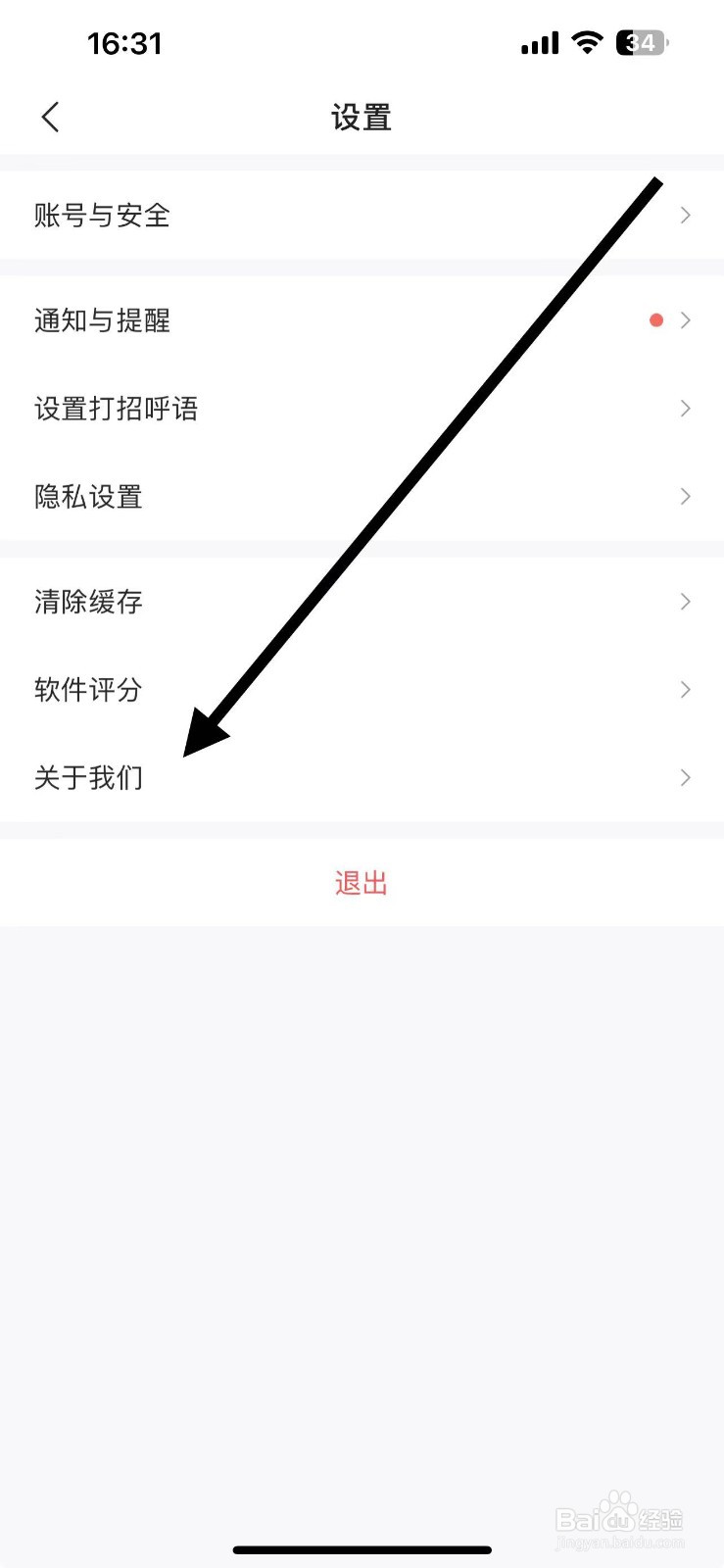Tap the 设置 page title
The height and width of the screenshot is (1568, 724).
pos(361,116)
